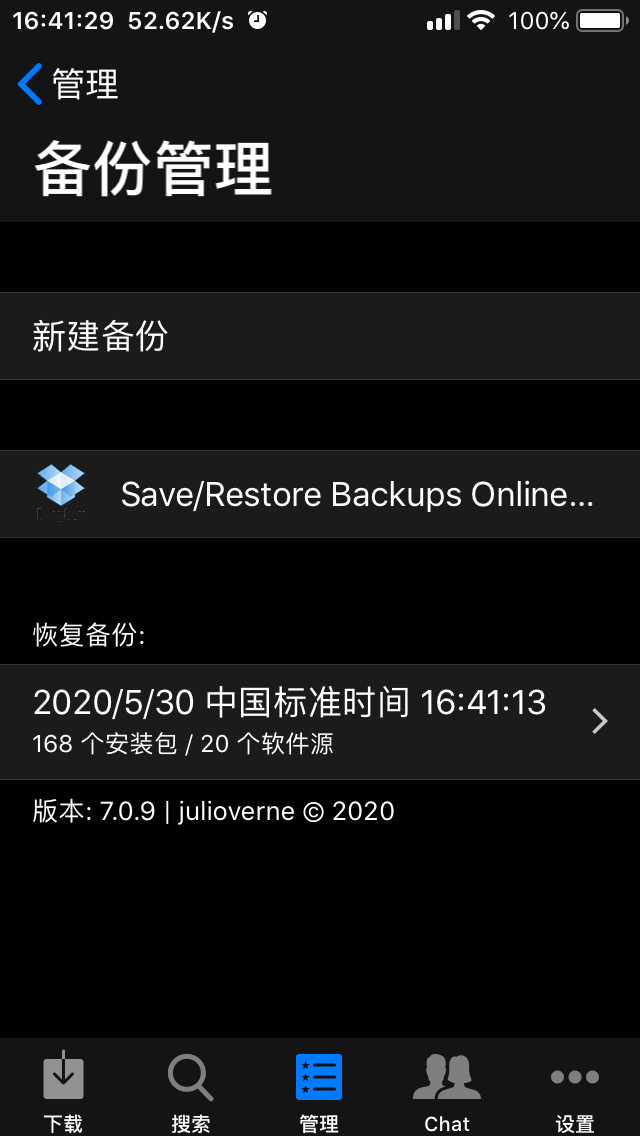Viewport: 640px width, 1136px height.
Task: Tap 新建备份 to create a backup
Action: coord(320,336)
